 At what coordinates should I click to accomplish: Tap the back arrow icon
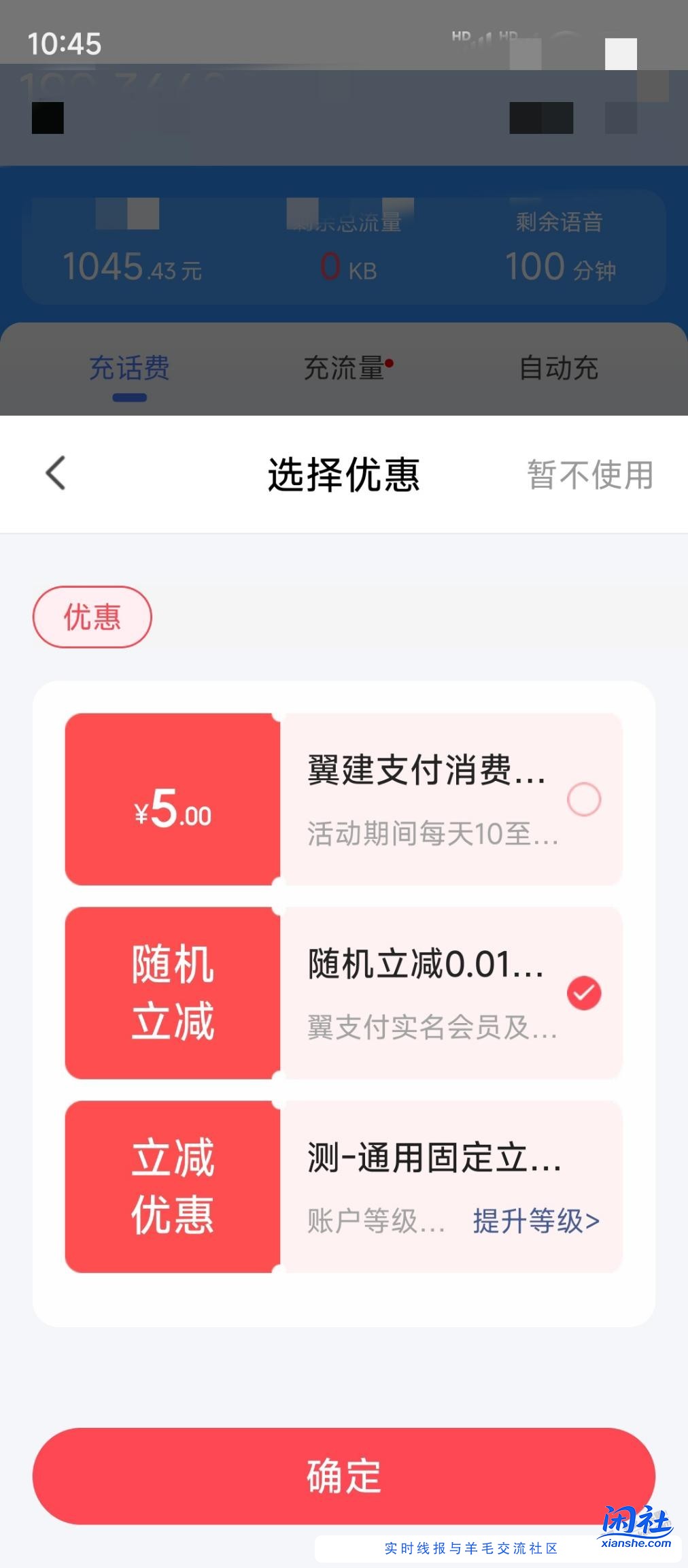pos(54,474)
